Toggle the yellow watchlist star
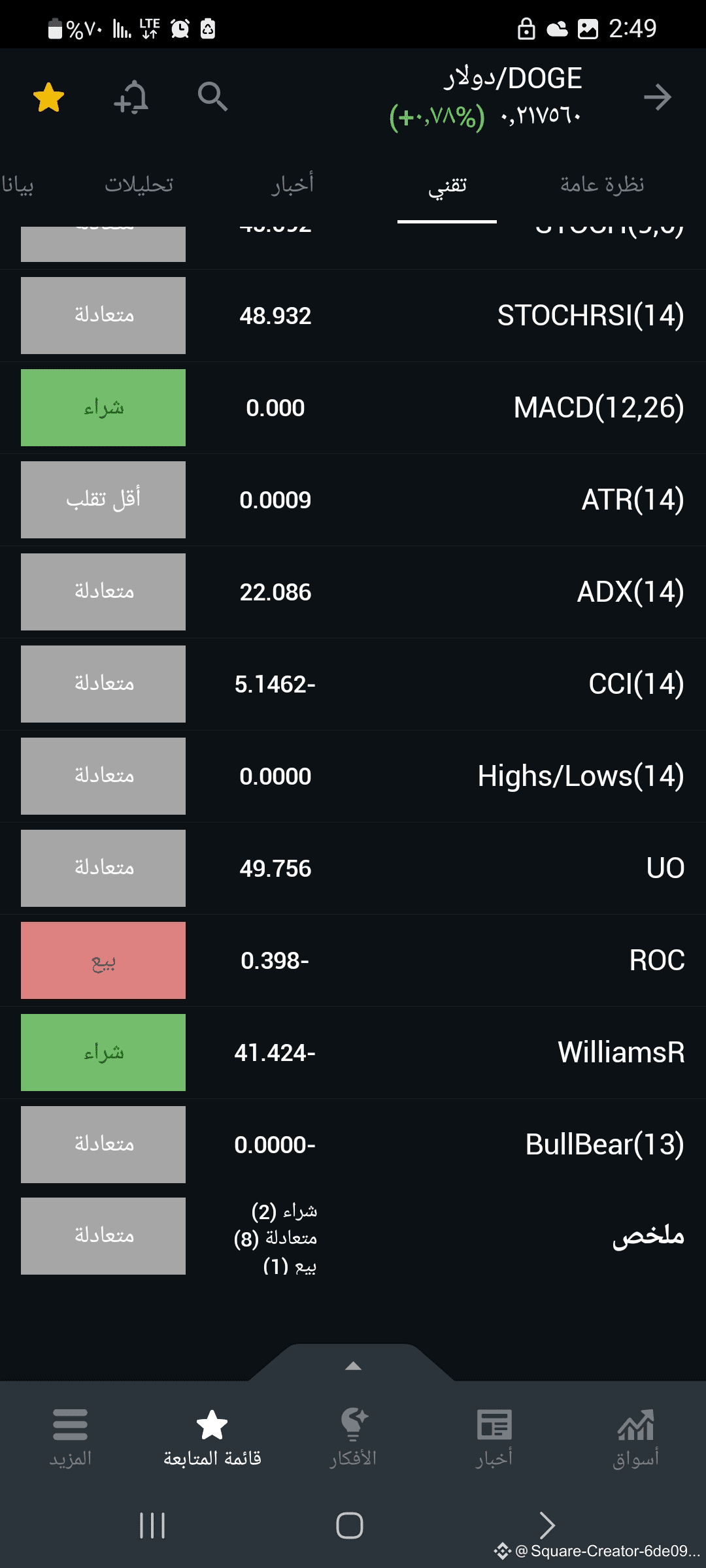This screenshot has width=706, height=1568. (x=49, y=97)
